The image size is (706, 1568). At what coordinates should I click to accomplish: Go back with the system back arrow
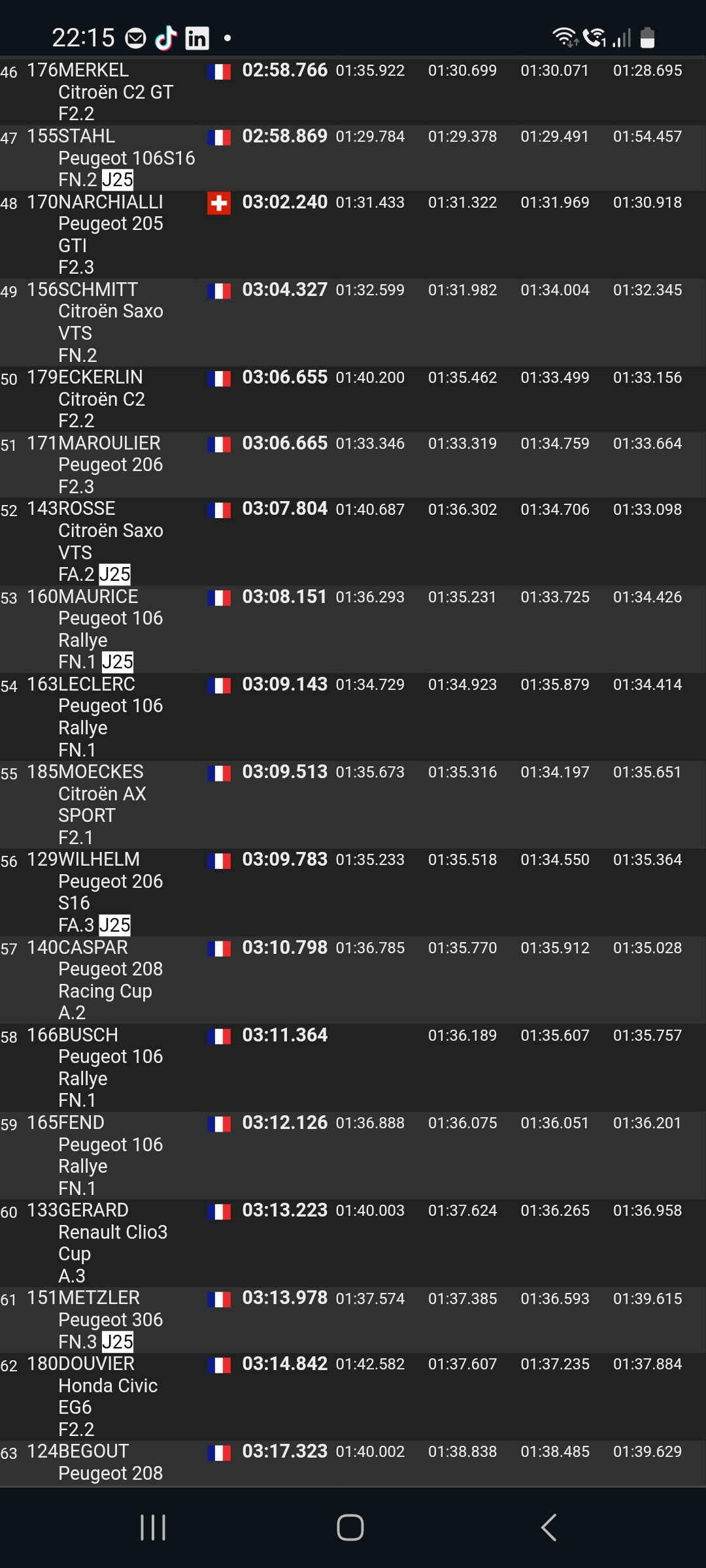click(x=549, y=1527)
